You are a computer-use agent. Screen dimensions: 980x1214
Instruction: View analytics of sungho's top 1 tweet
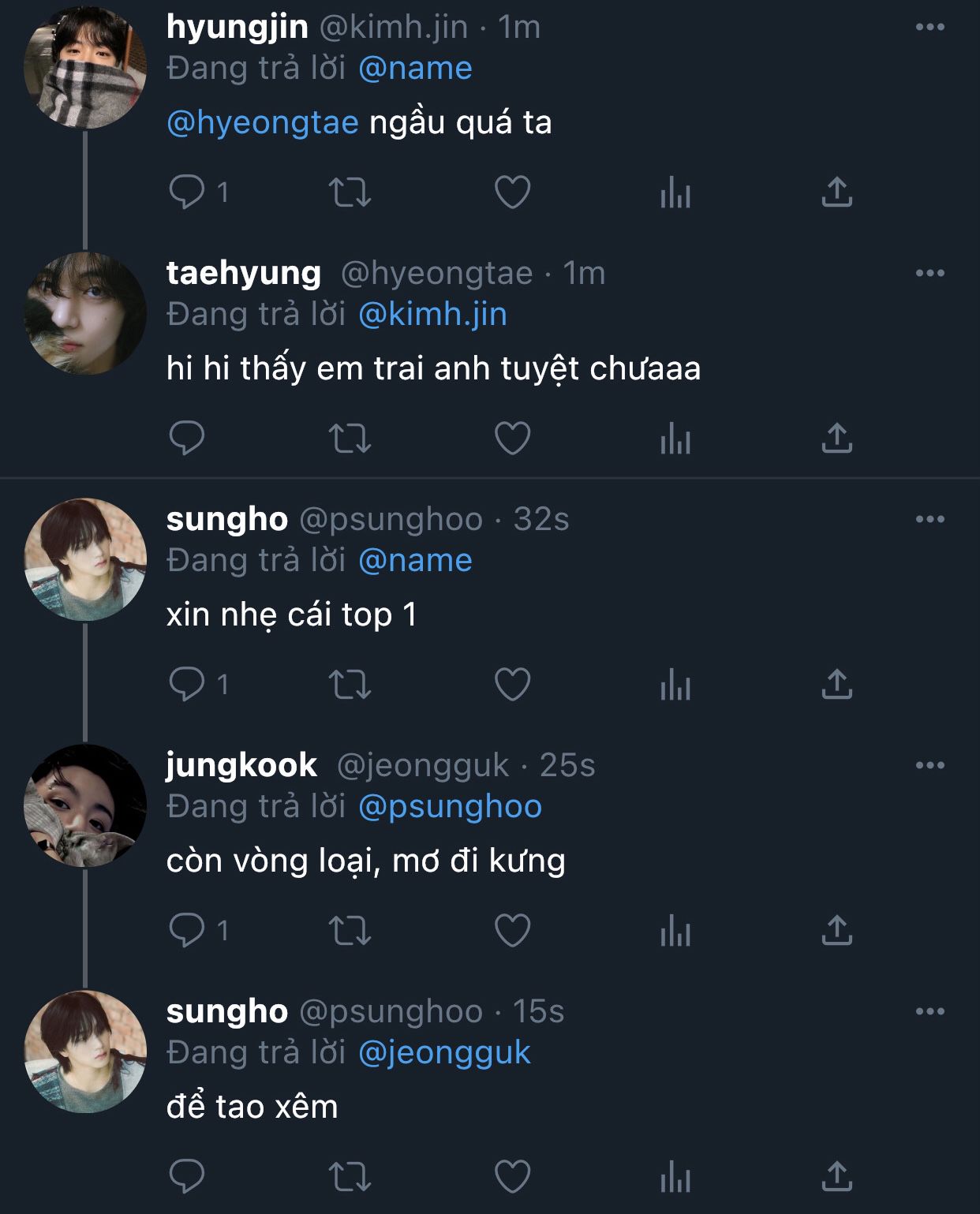click(675, 684)
